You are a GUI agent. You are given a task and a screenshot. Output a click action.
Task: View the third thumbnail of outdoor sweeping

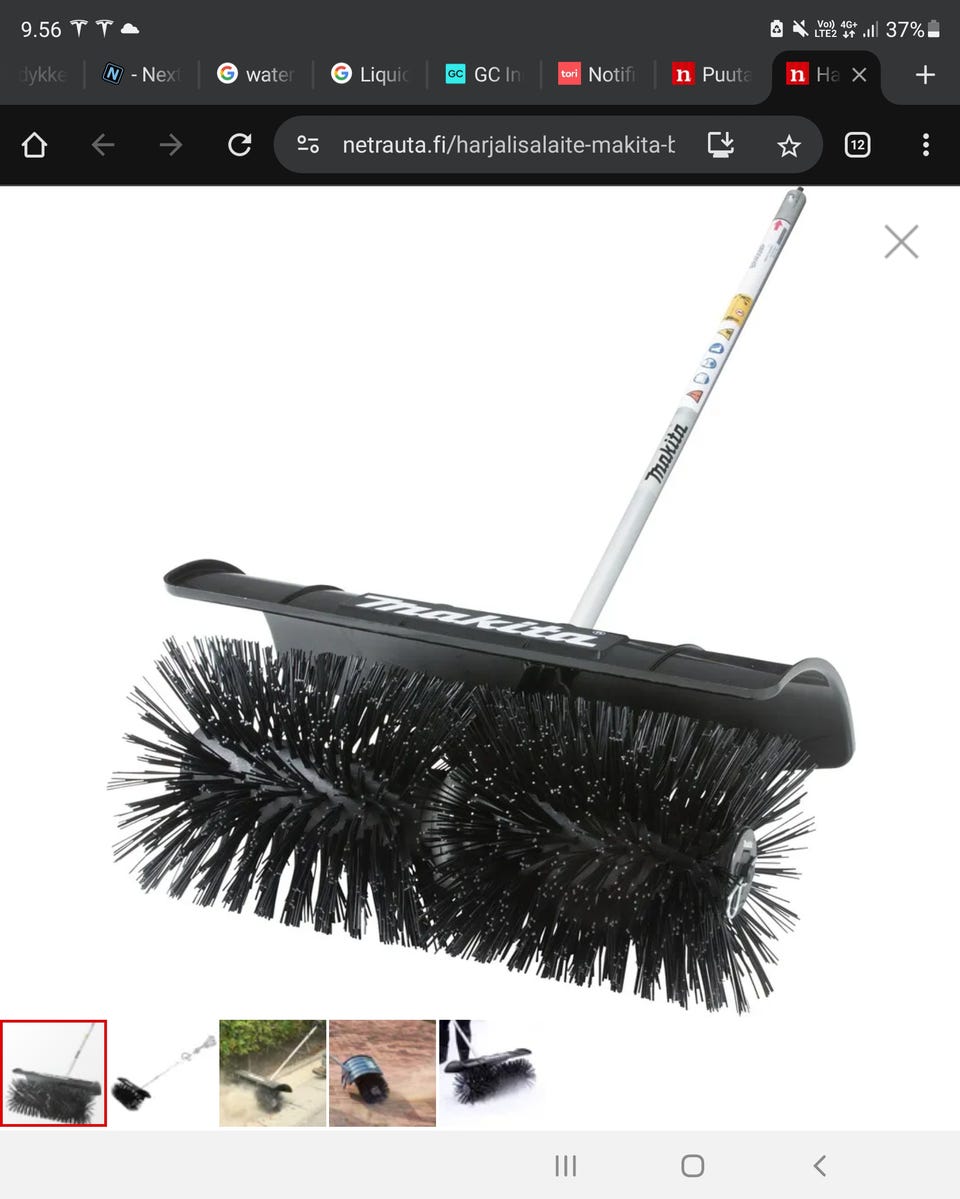[x=272, y=1073]
